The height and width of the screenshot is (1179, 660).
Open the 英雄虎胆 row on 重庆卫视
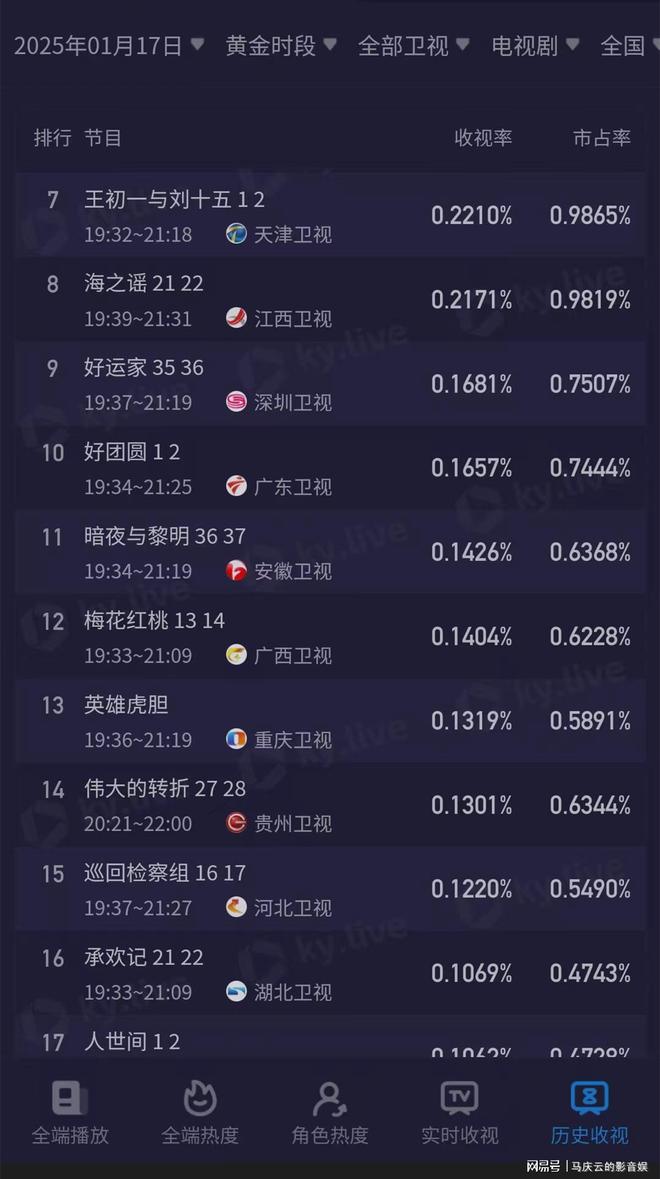click(330, 721)
